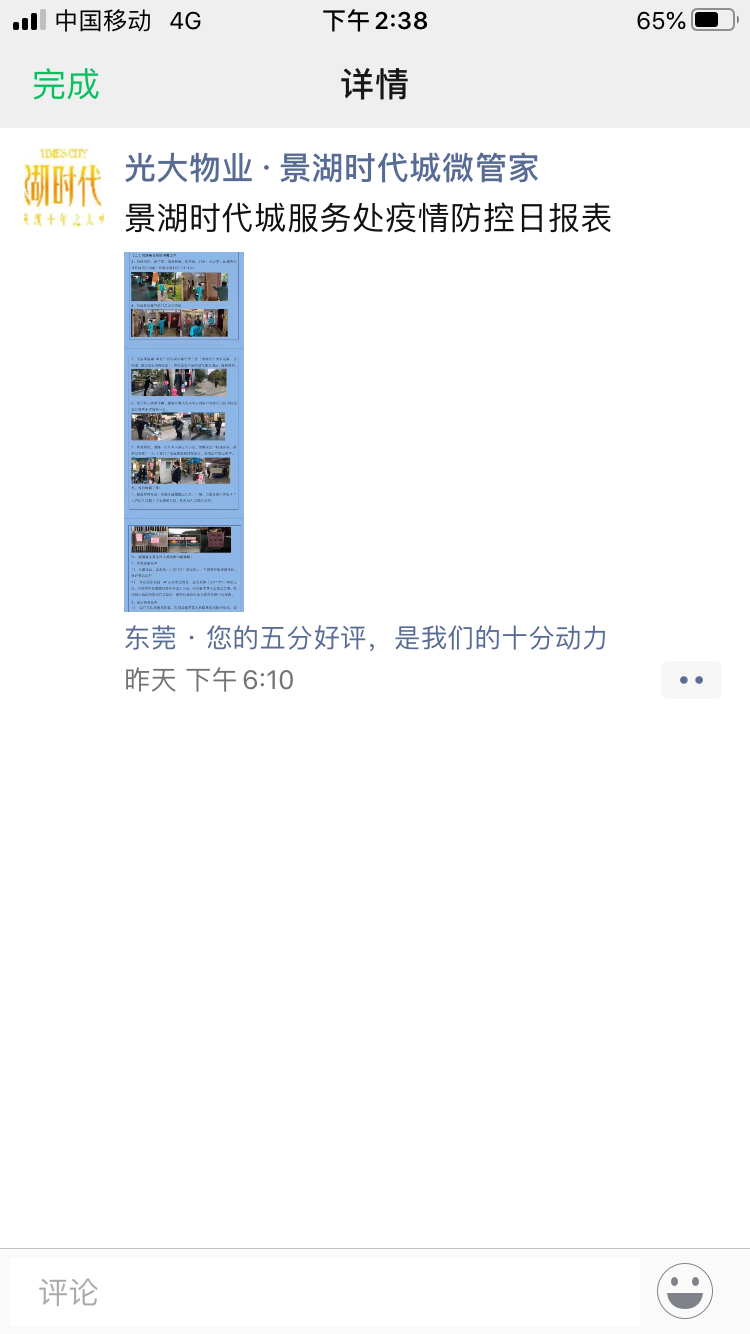
Task: Open the 光大物业·景湖时代城微管家 profile name
Action: coord(332,168)
